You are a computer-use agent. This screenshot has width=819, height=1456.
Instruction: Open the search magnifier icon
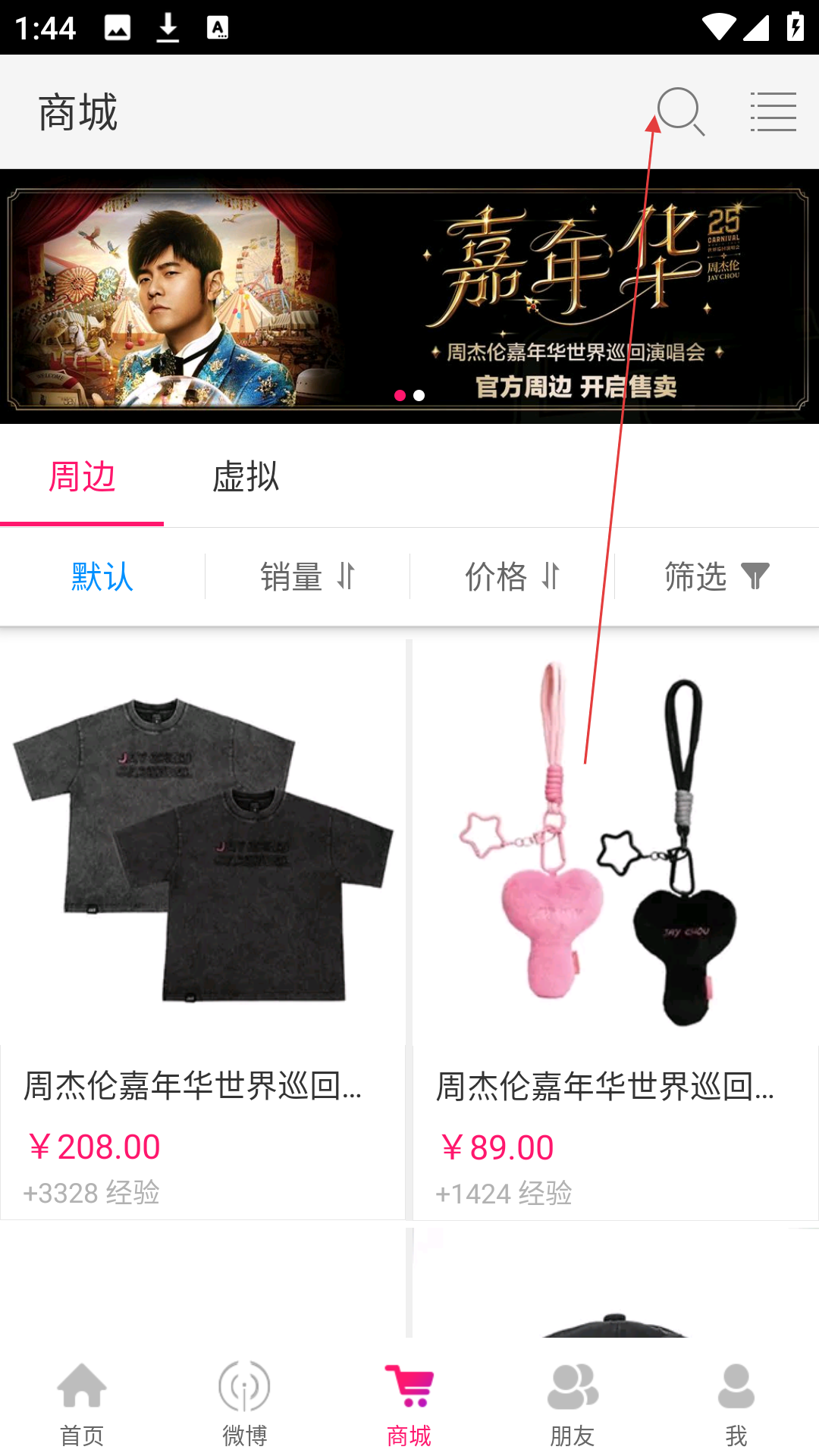click(x=680, y=111)
